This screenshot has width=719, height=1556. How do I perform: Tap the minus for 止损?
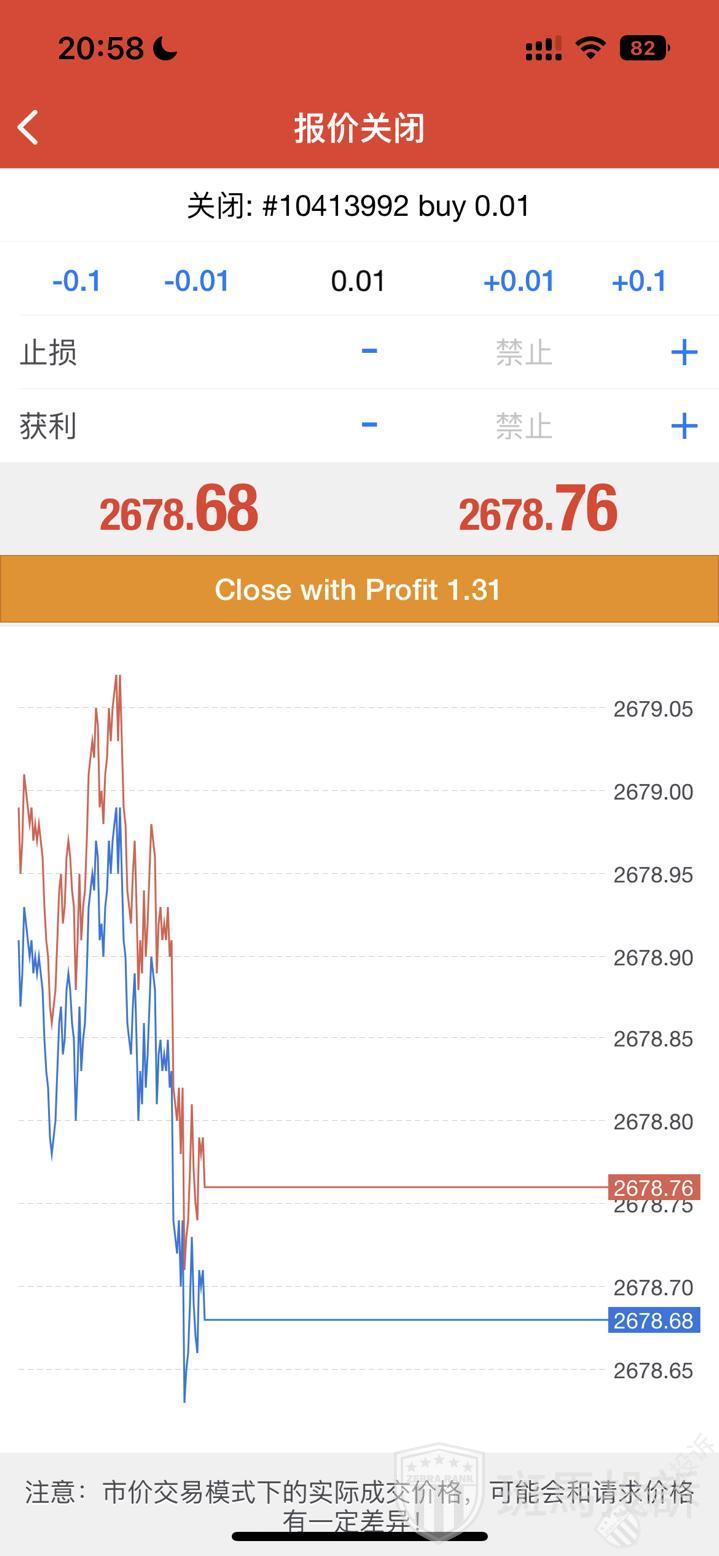tap(369, 351)
